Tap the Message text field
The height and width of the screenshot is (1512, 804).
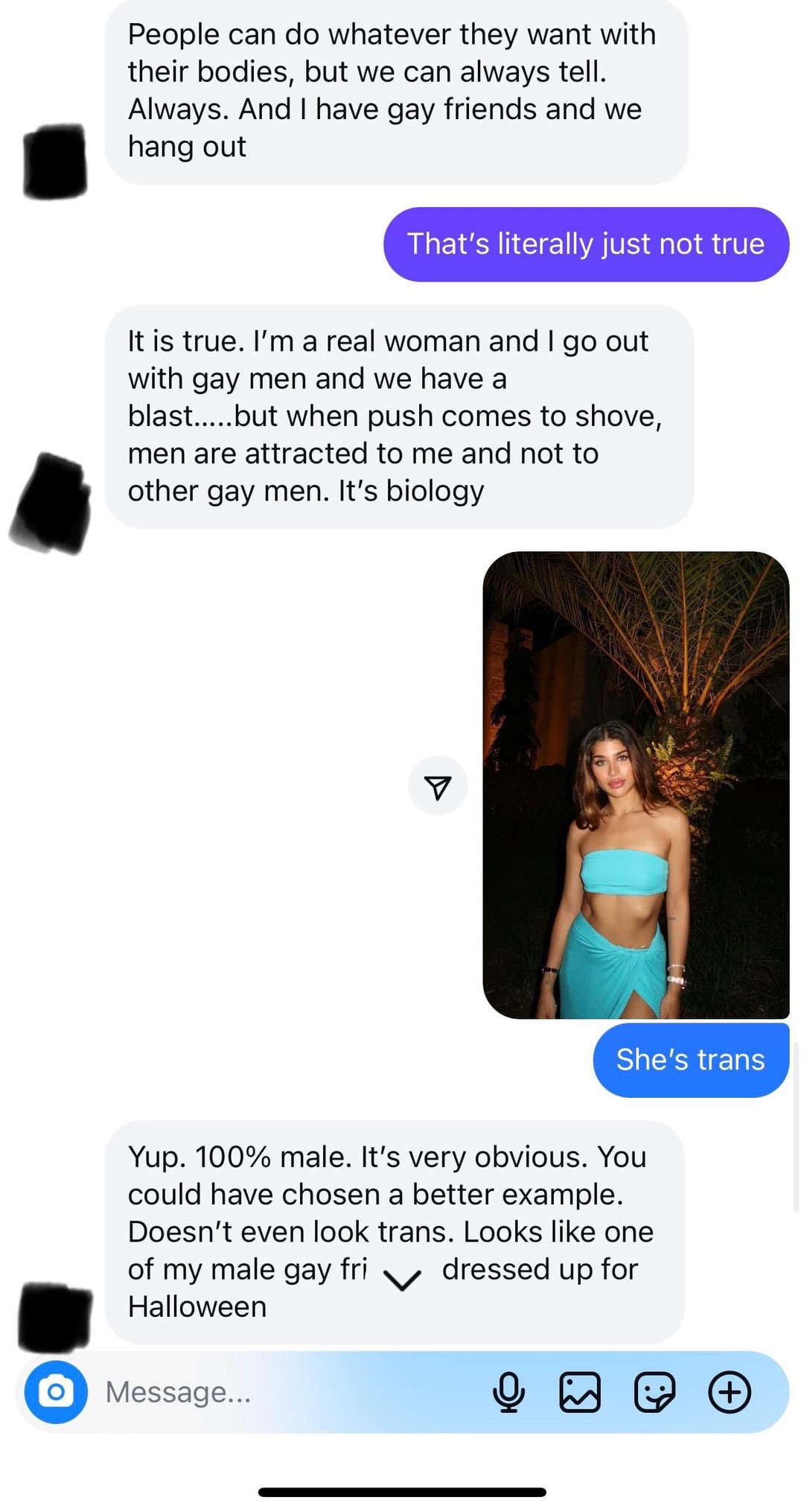click(290, 1392)
